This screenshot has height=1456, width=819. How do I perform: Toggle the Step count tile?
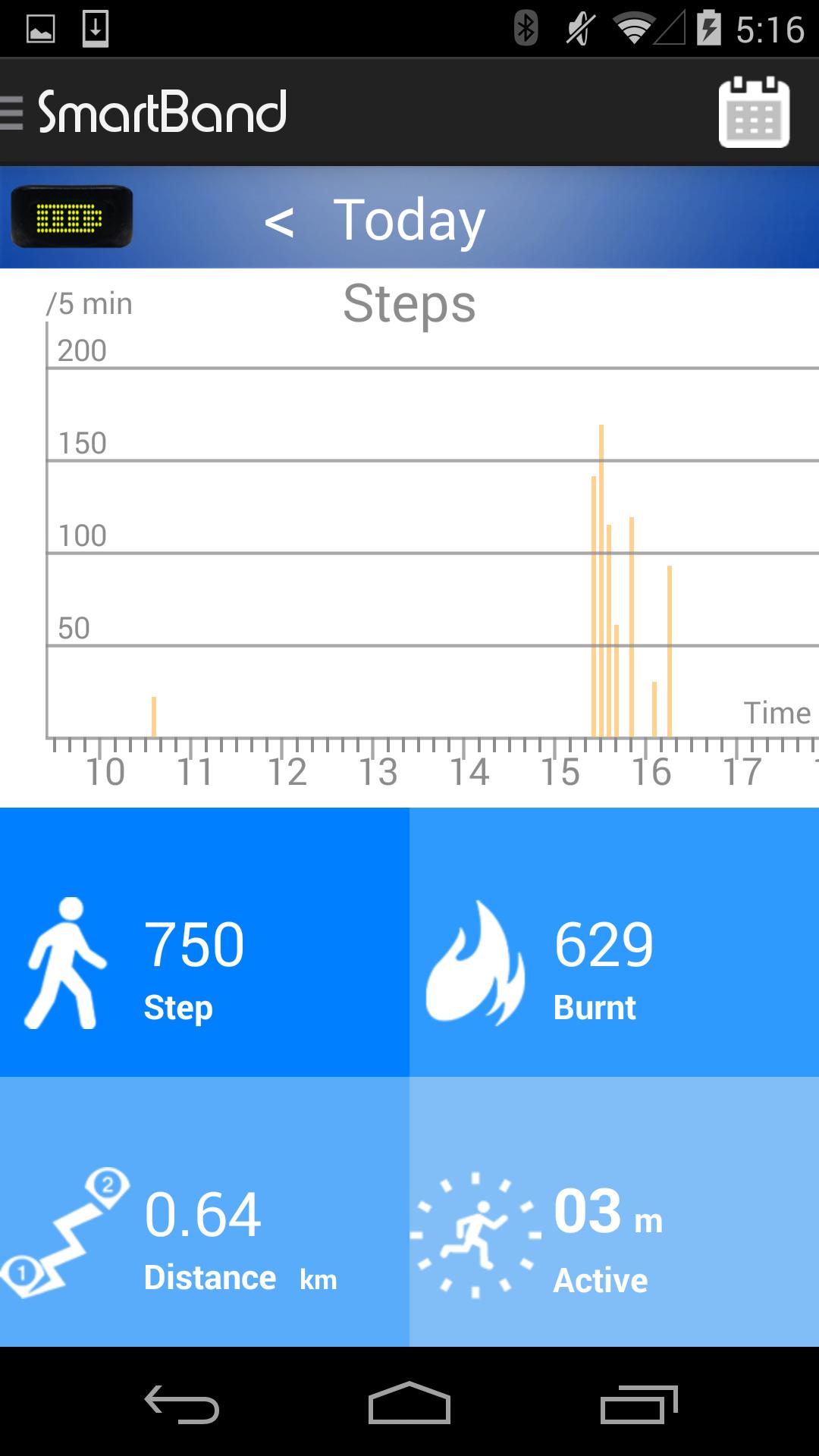pos(205,940)
